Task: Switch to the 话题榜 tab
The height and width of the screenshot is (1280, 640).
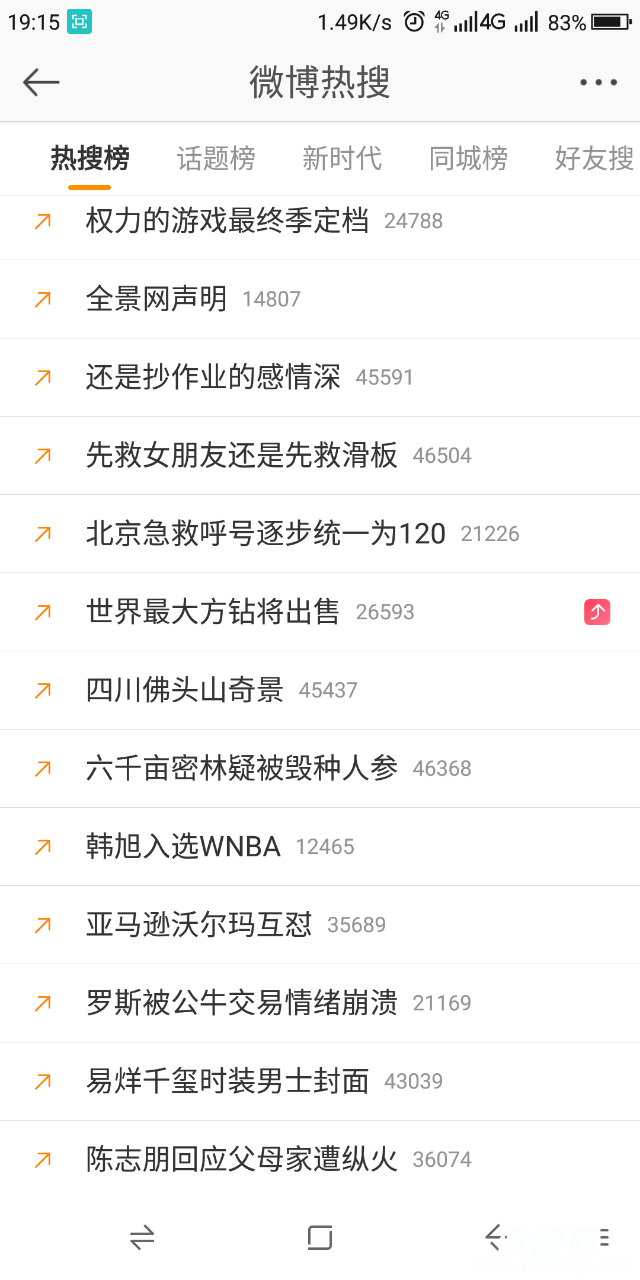Action: [216, 158]
